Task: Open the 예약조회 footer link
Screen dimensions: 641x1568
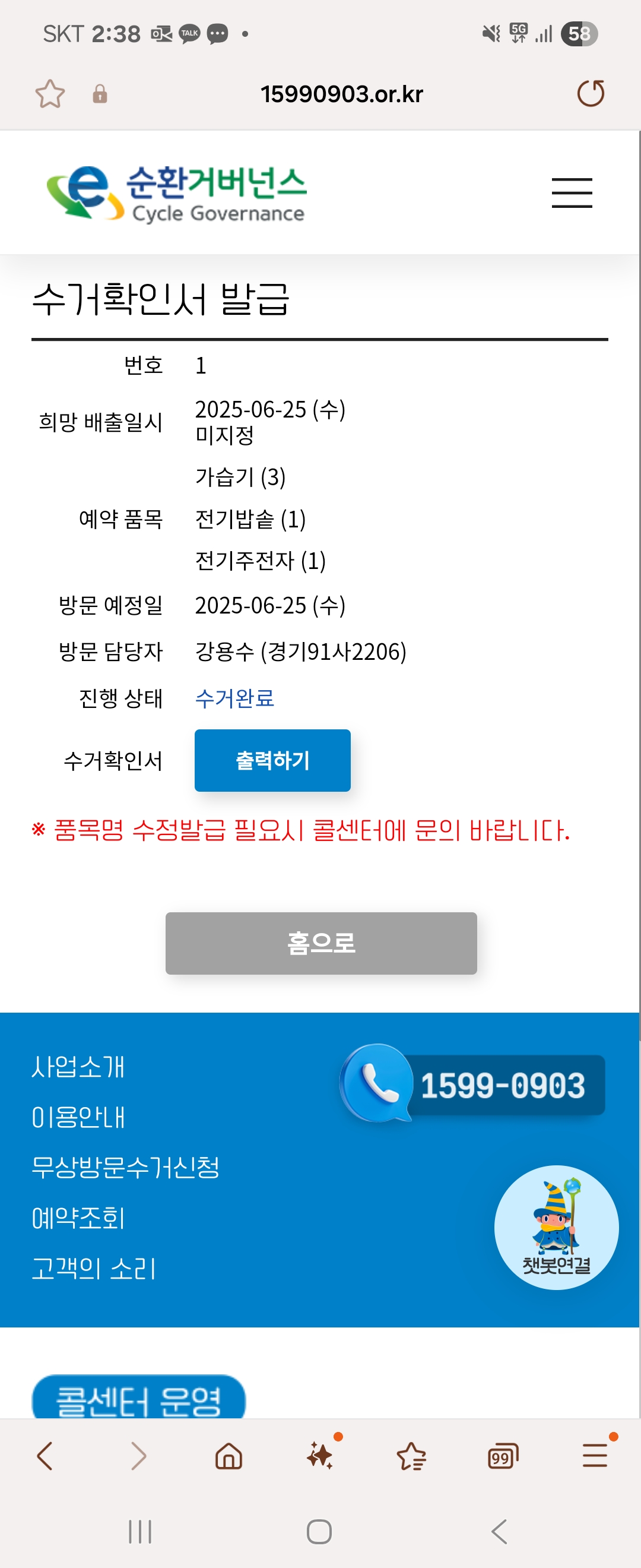Action: (78, 1218)
